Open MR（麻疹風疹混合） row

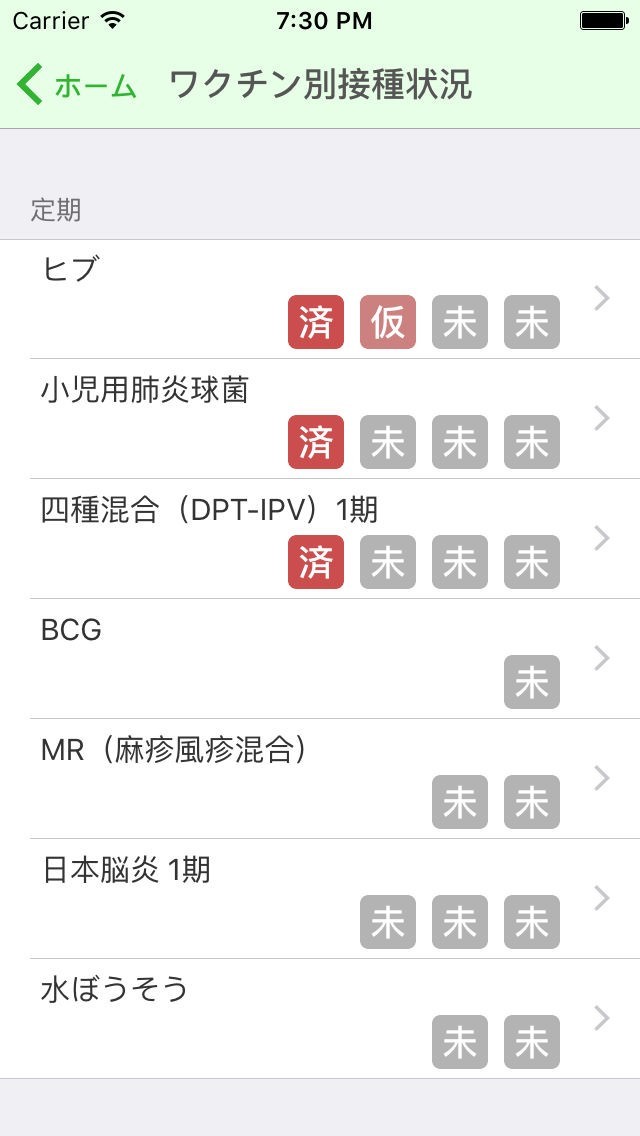point(320,779)
